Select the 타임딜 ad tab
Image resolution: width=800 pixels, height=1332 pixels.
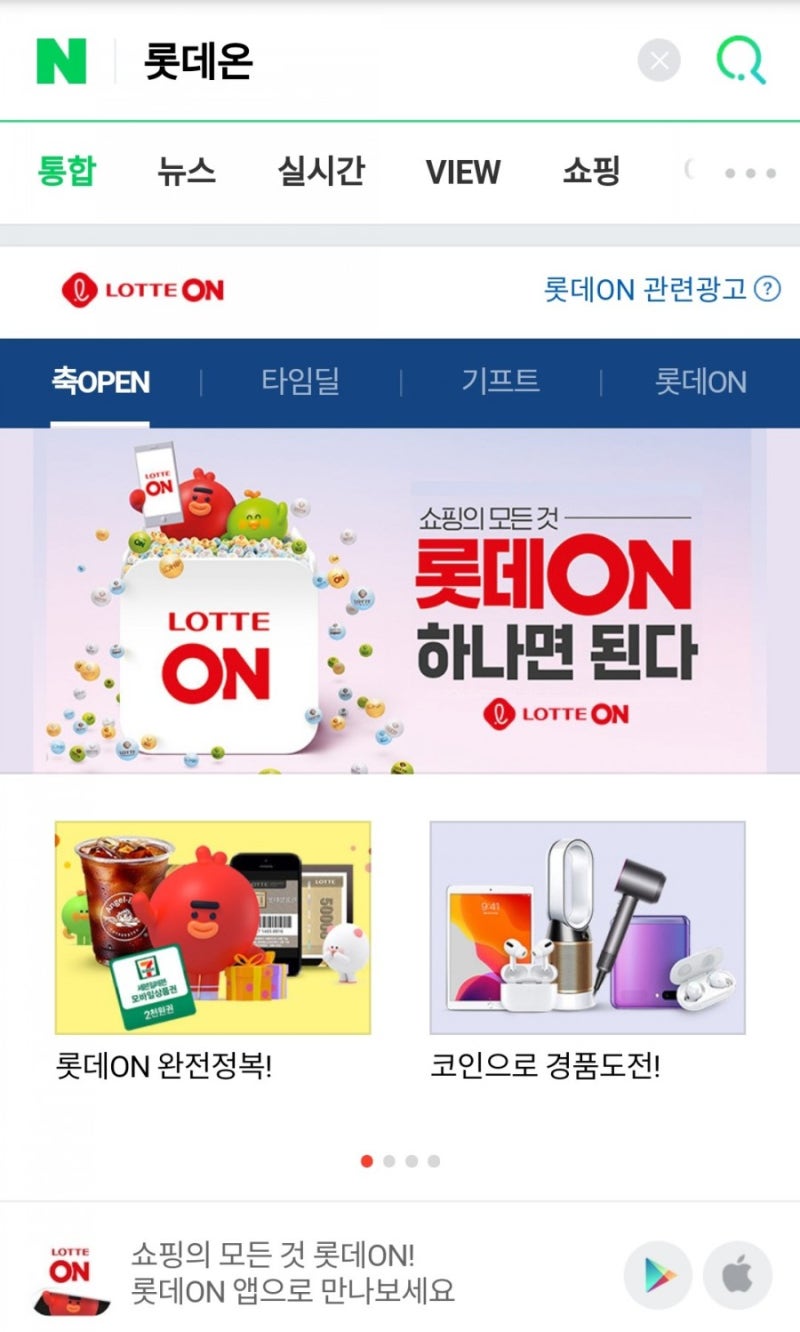pos(301,382)
